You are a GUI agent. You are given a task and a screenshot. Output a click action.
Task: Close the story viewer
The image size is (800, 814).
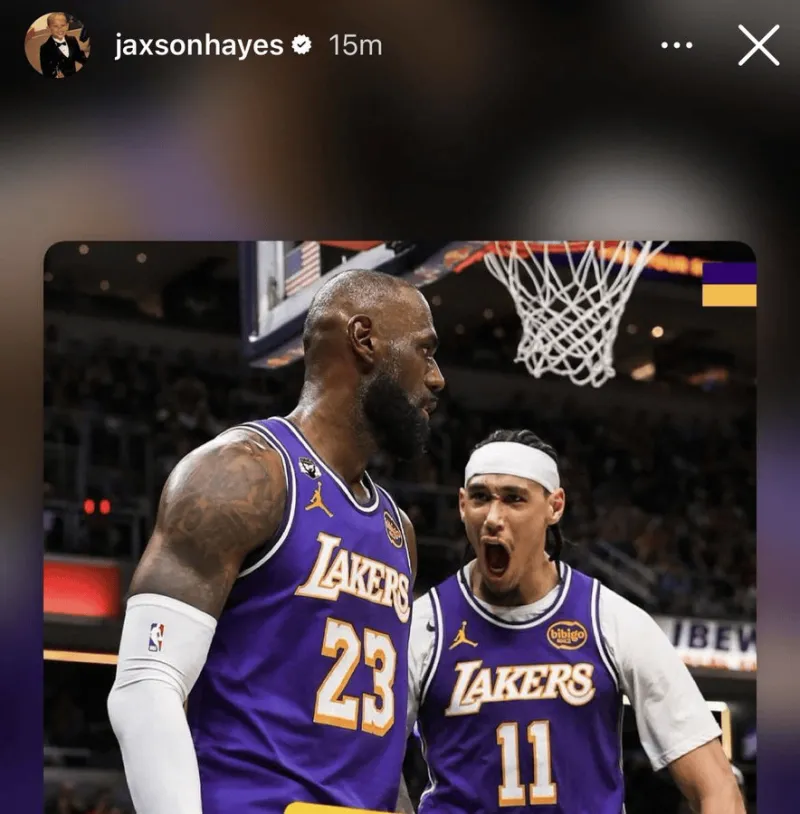click(758, 45)
